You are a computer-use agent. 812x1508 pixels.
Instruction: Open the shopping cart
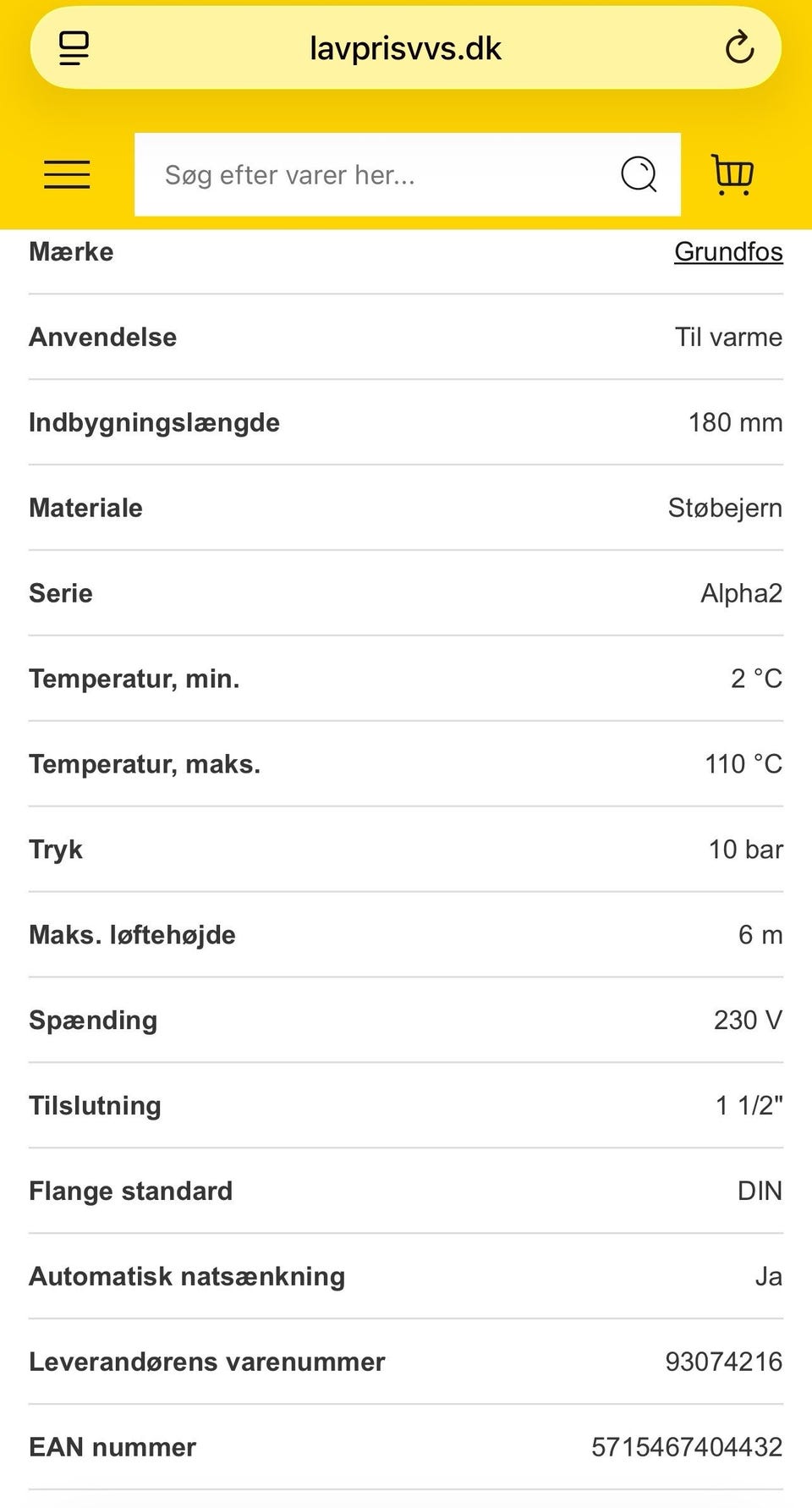click(x=732, y=174)
